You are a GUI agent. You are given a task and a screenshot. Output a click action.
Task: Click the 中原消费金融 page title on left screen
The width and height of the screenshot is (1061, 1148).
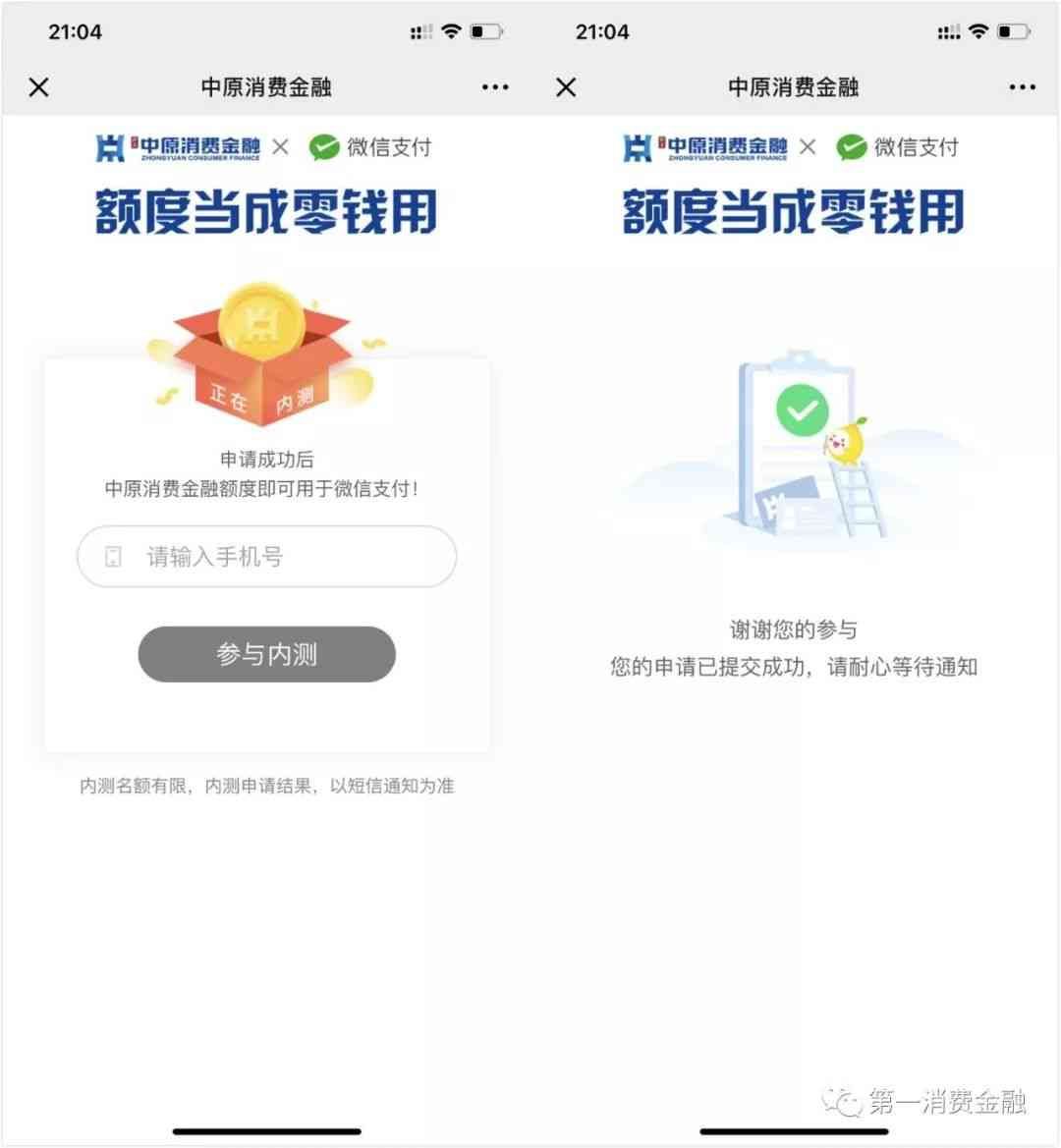tap(266, 87)
